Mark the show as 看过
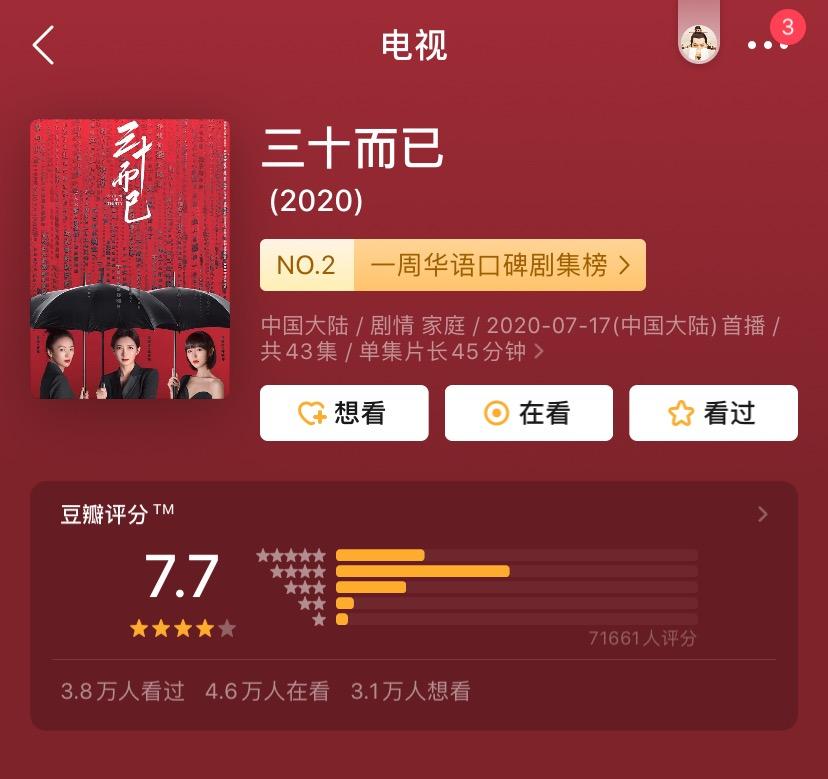 (x=713, y=413)
